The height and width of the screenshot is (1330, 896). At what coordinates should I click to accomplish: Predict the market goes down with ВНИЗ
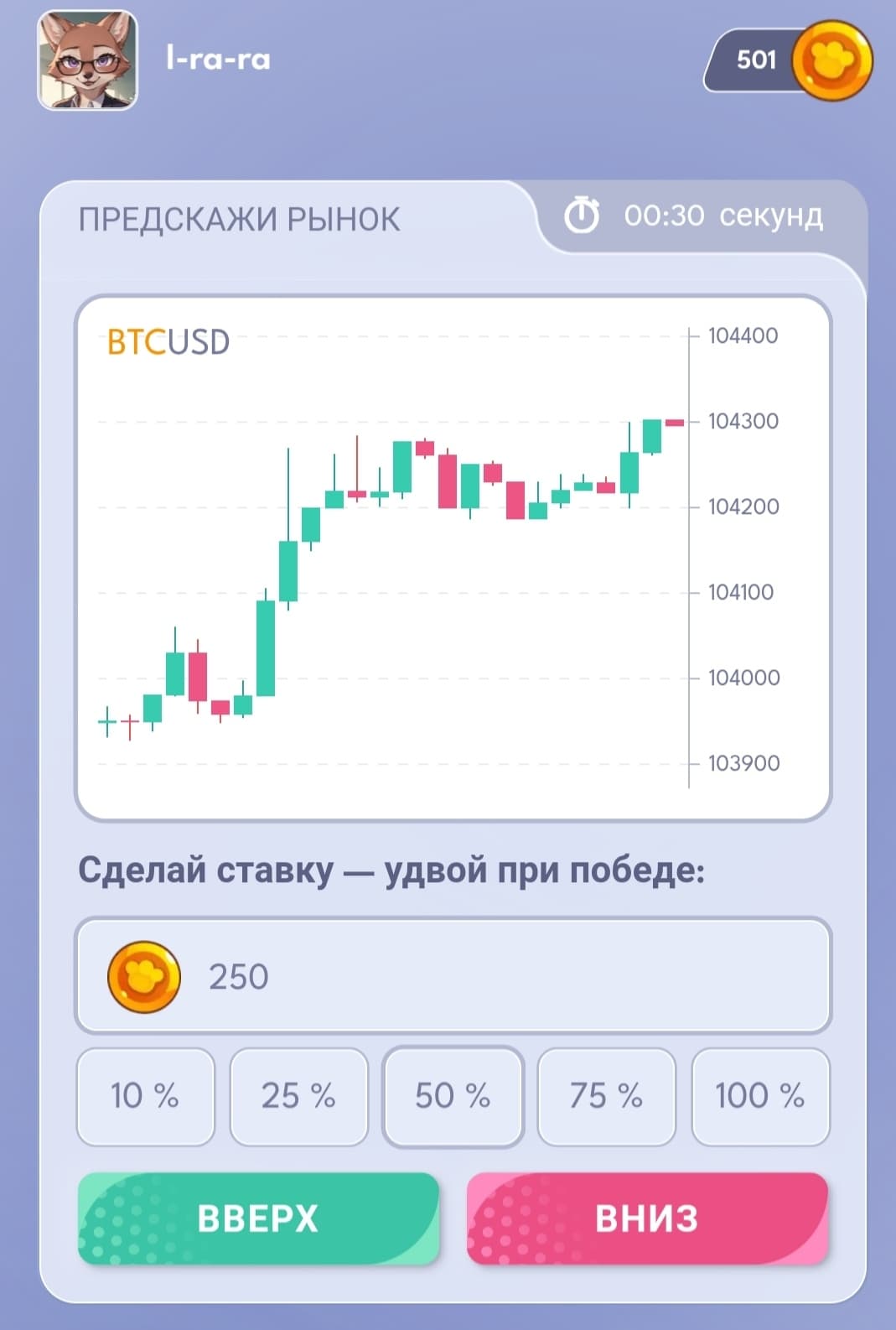[647, 1218]
